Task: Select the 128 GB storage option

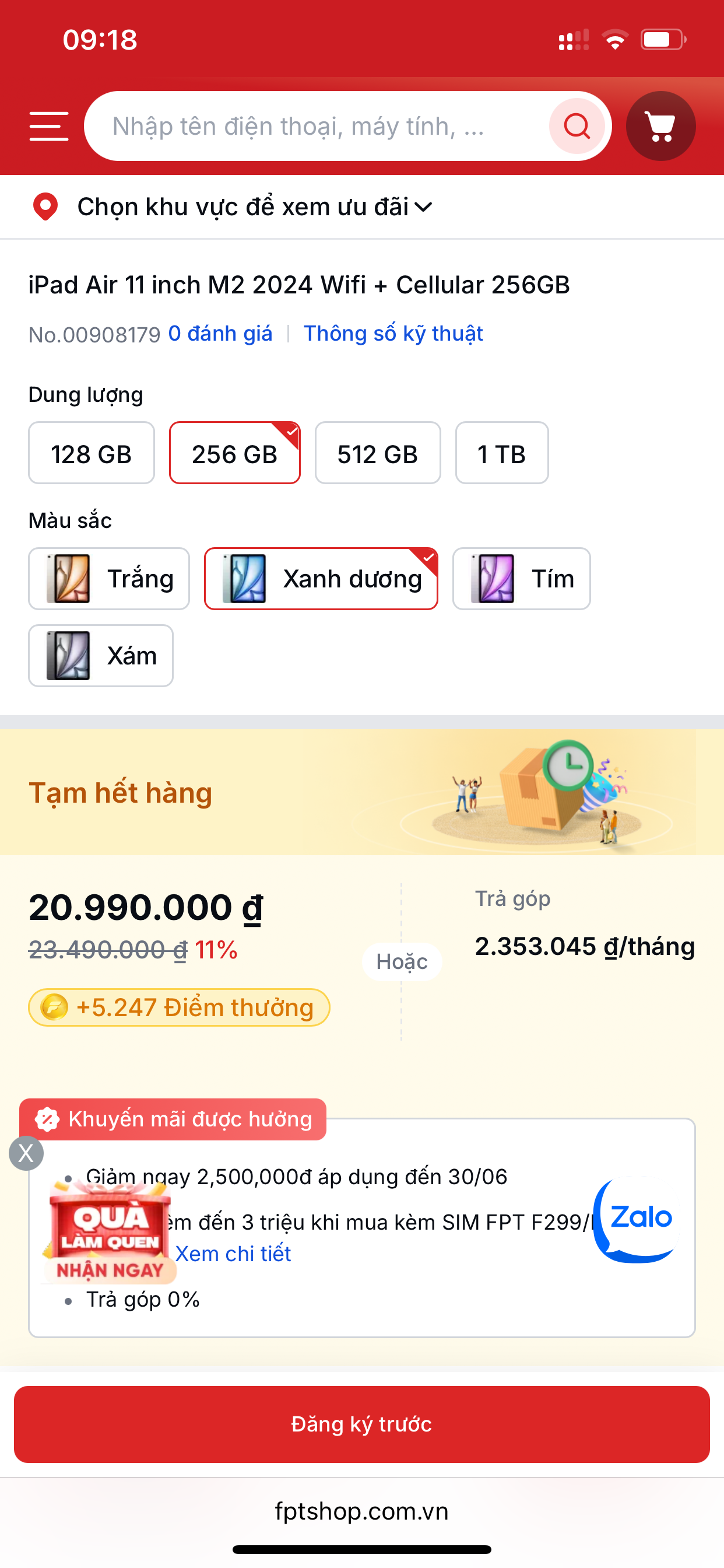Action: pos(91,453)
